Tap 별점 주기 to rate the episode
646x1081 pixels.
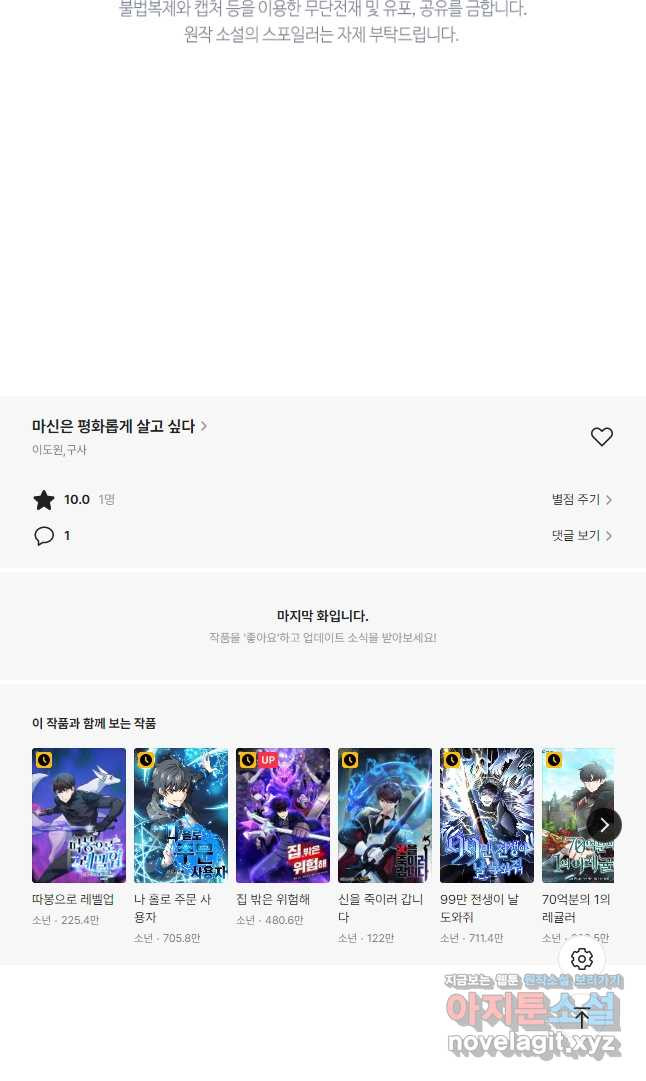[x=581, y=500]
